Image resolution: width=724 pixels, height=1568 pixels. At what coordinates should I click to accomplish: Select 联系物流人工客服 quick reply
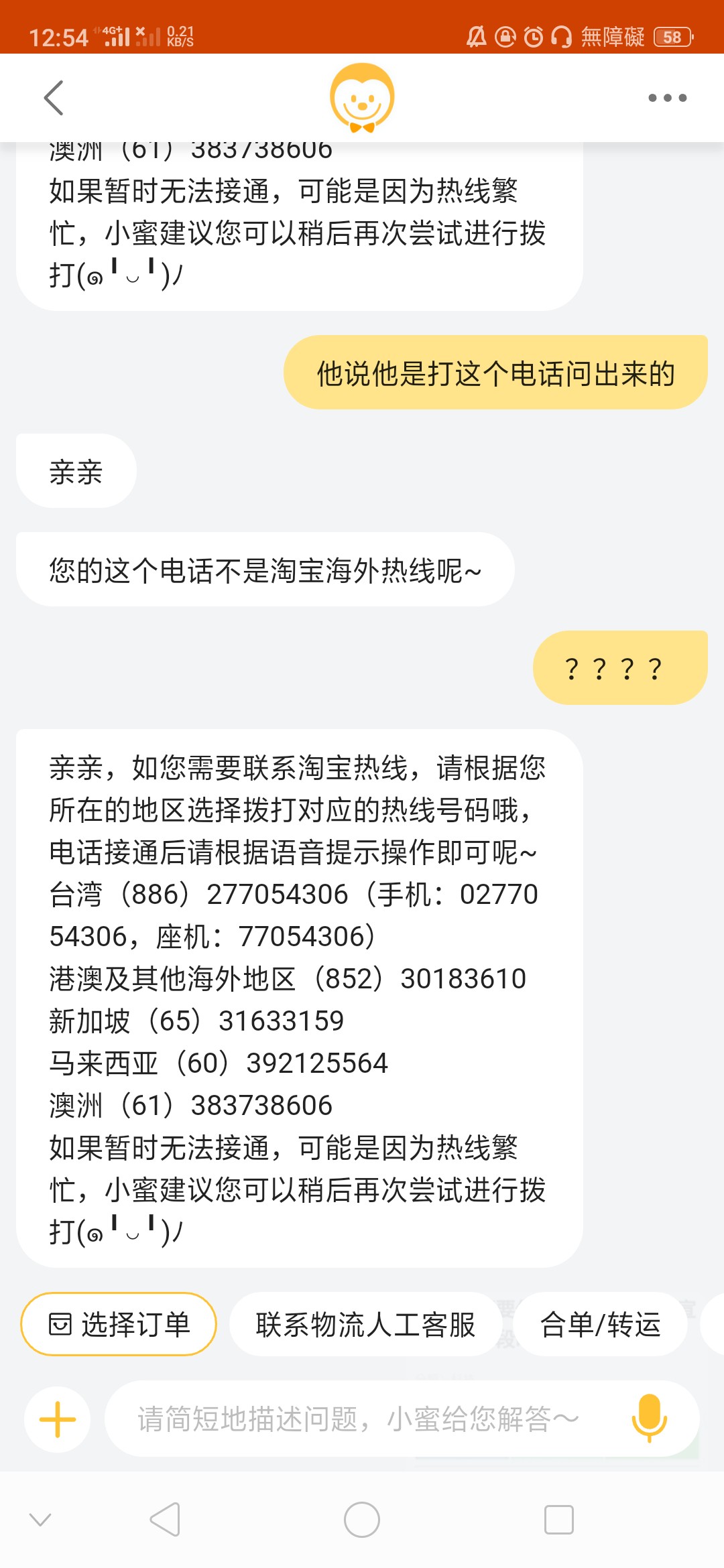[x=366, y=1324]
